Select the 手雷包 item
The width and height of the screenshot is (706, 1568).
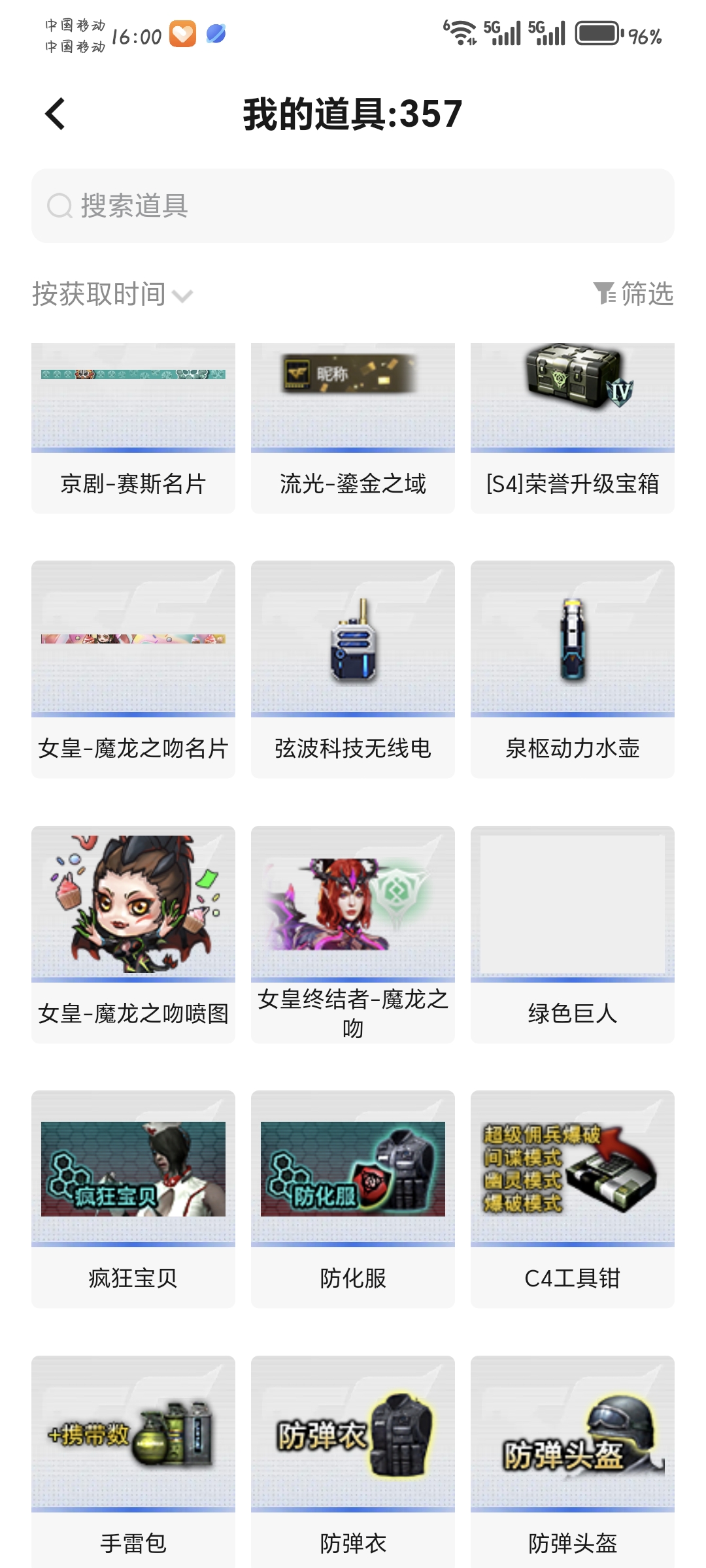[133, 1462]
